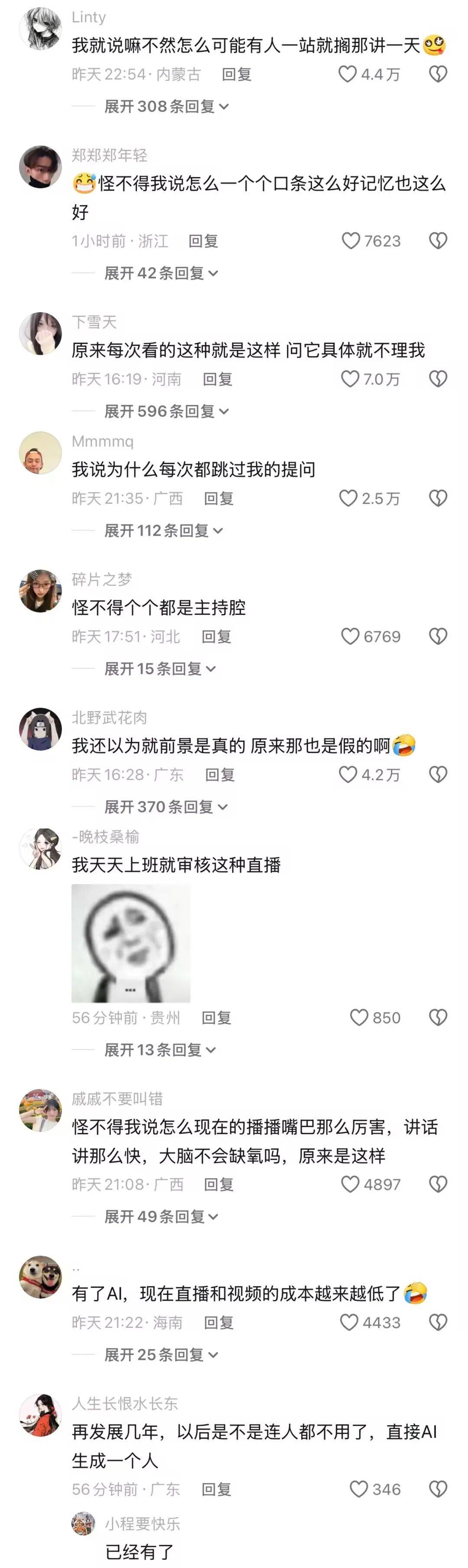468x1568 pixels.
Task: Expand 49 replies under 戚戚不要叫错's comment
Action: click(x=161, y=1216)
